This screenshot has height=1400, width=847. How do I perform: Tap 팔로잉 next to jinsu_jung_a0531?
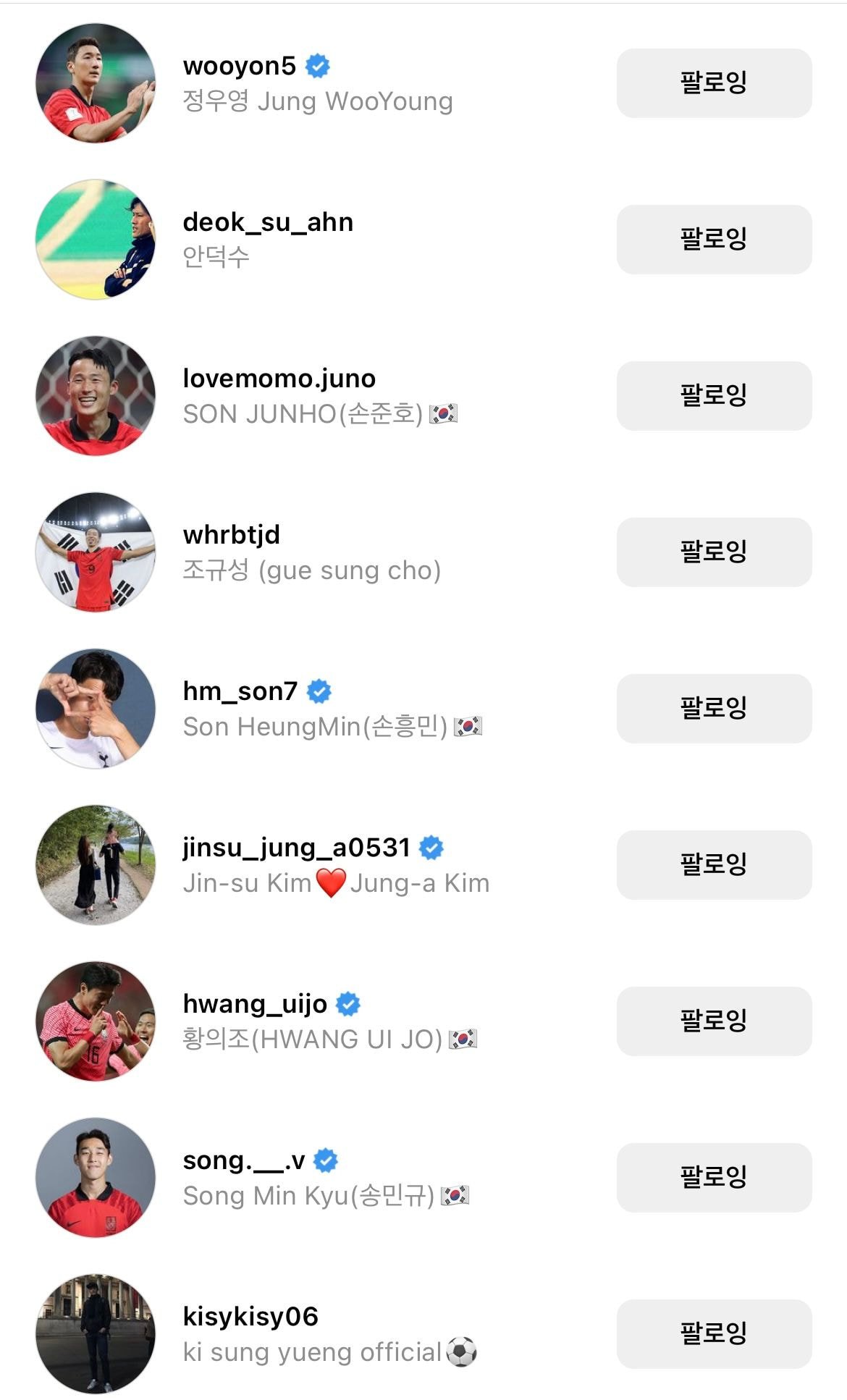[713, 865]
